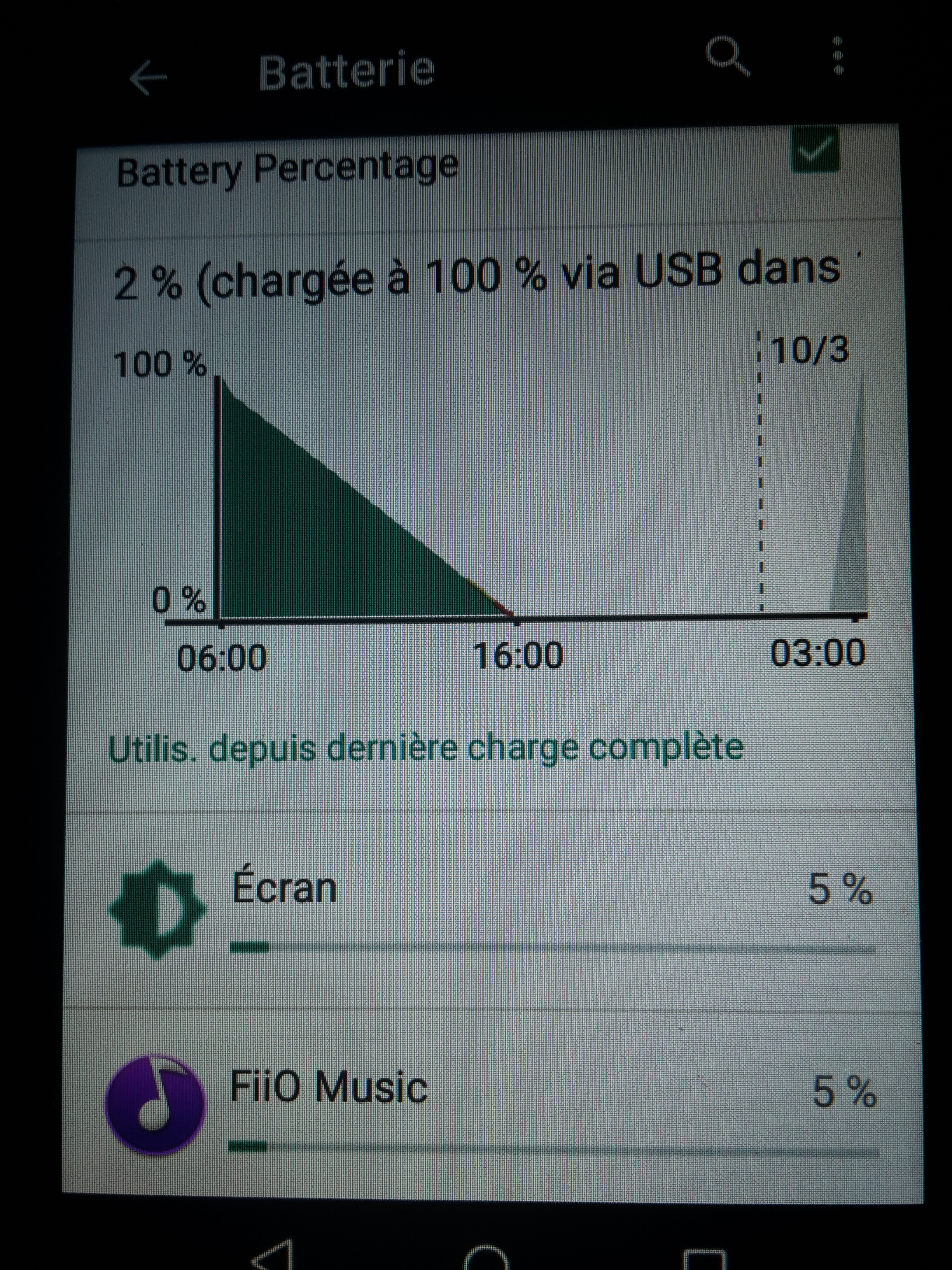Viewport: 952px width, 1270px height.
Task: Go back from Batterie screen
Action: (148, 77)
